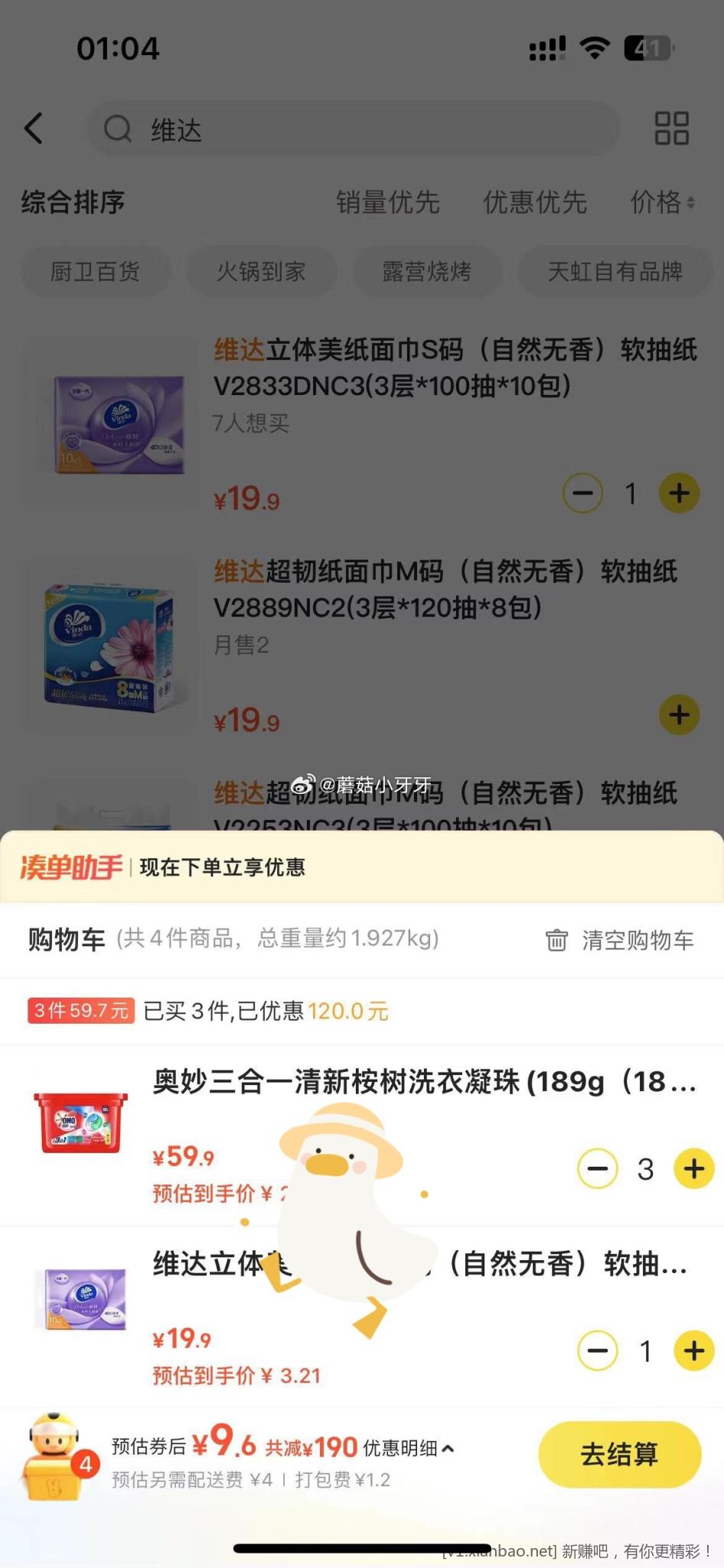Tap the 维达 search box
This screenshot has height=1568, width=724.
pyautogui.click(x=352, y=129)
